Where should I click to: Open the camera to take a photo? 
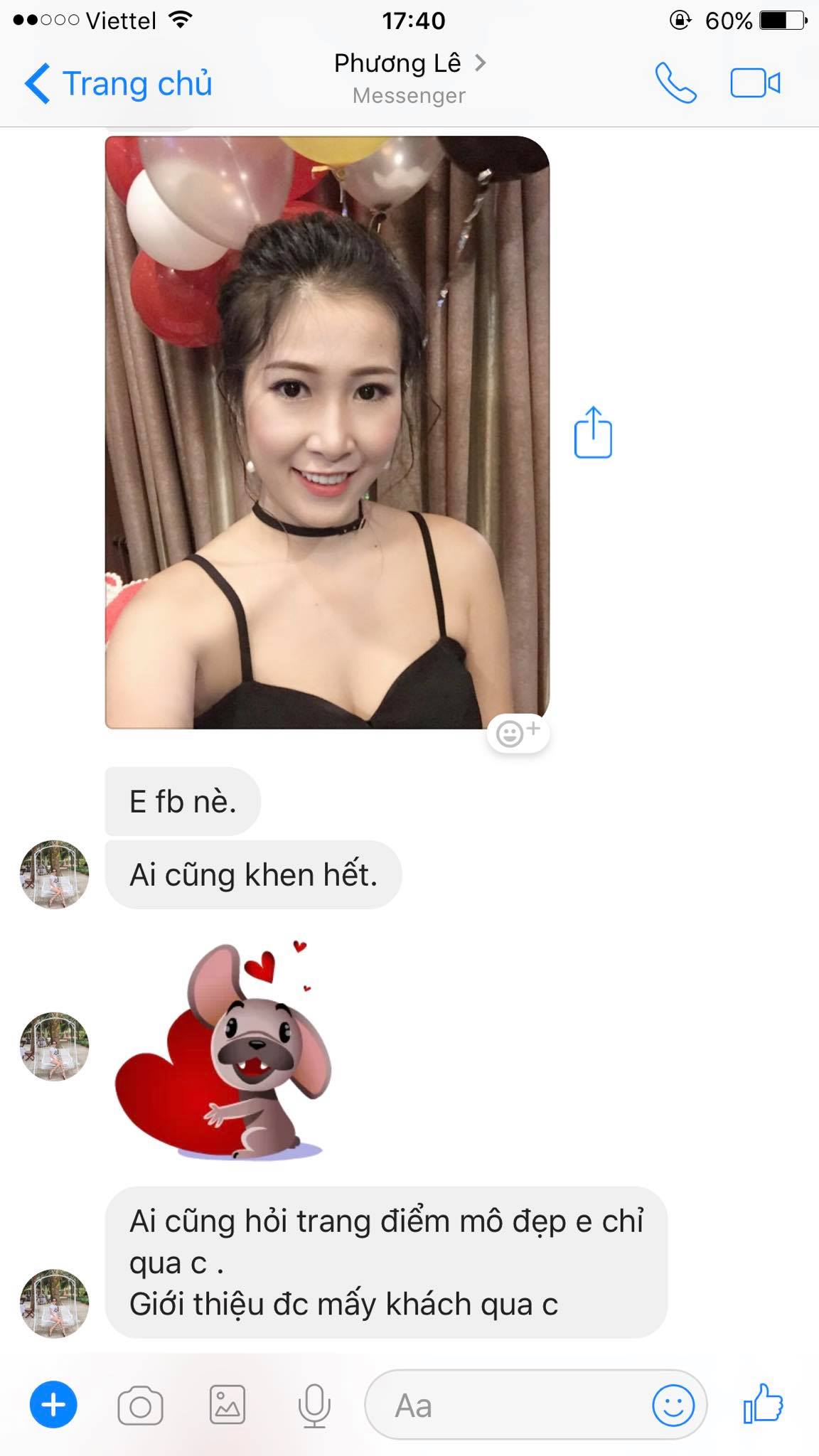tap(140, 1406)
